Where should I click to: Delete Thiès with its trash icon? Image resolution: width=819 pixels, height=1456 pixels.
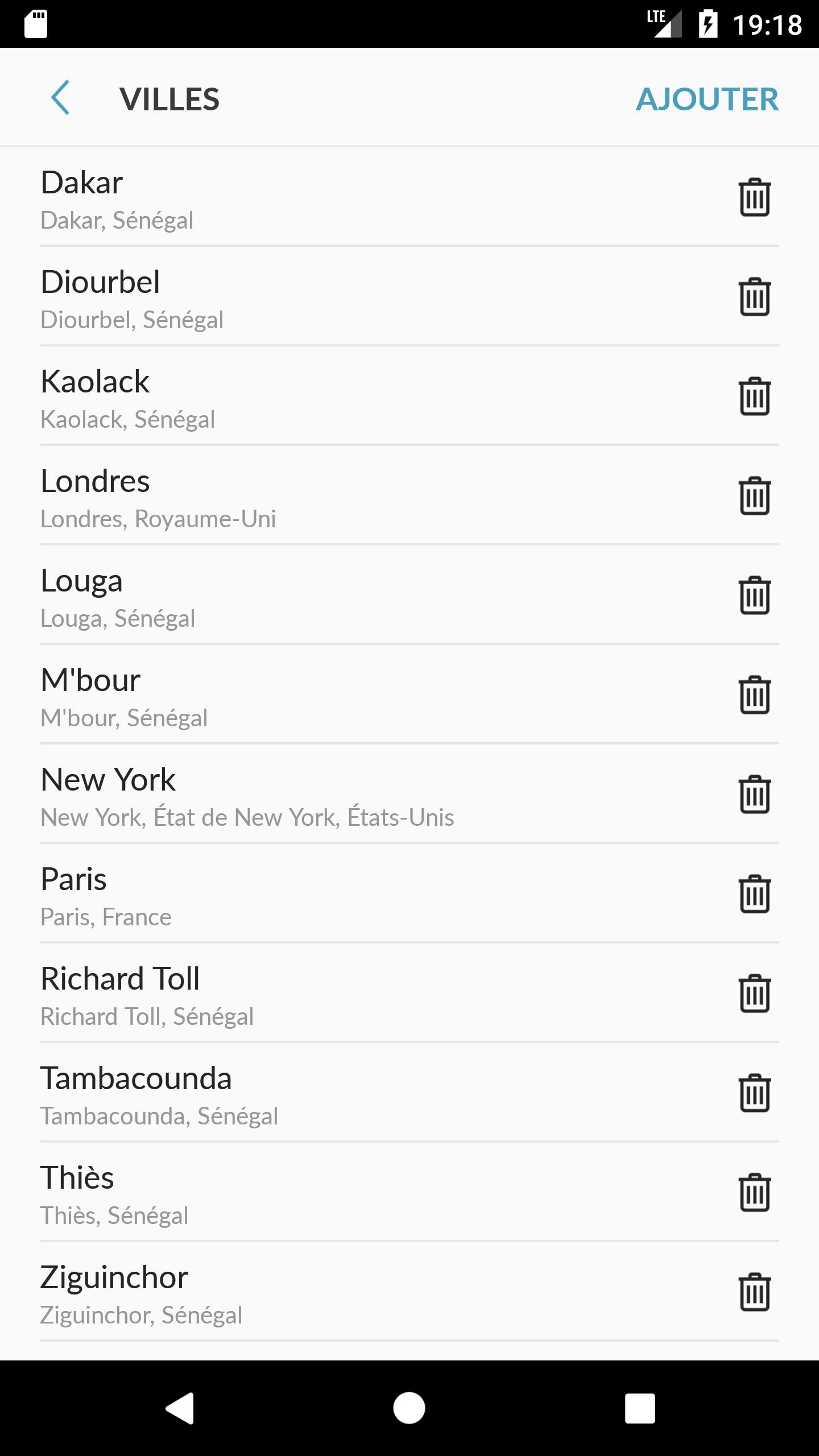pos(755,1193)
